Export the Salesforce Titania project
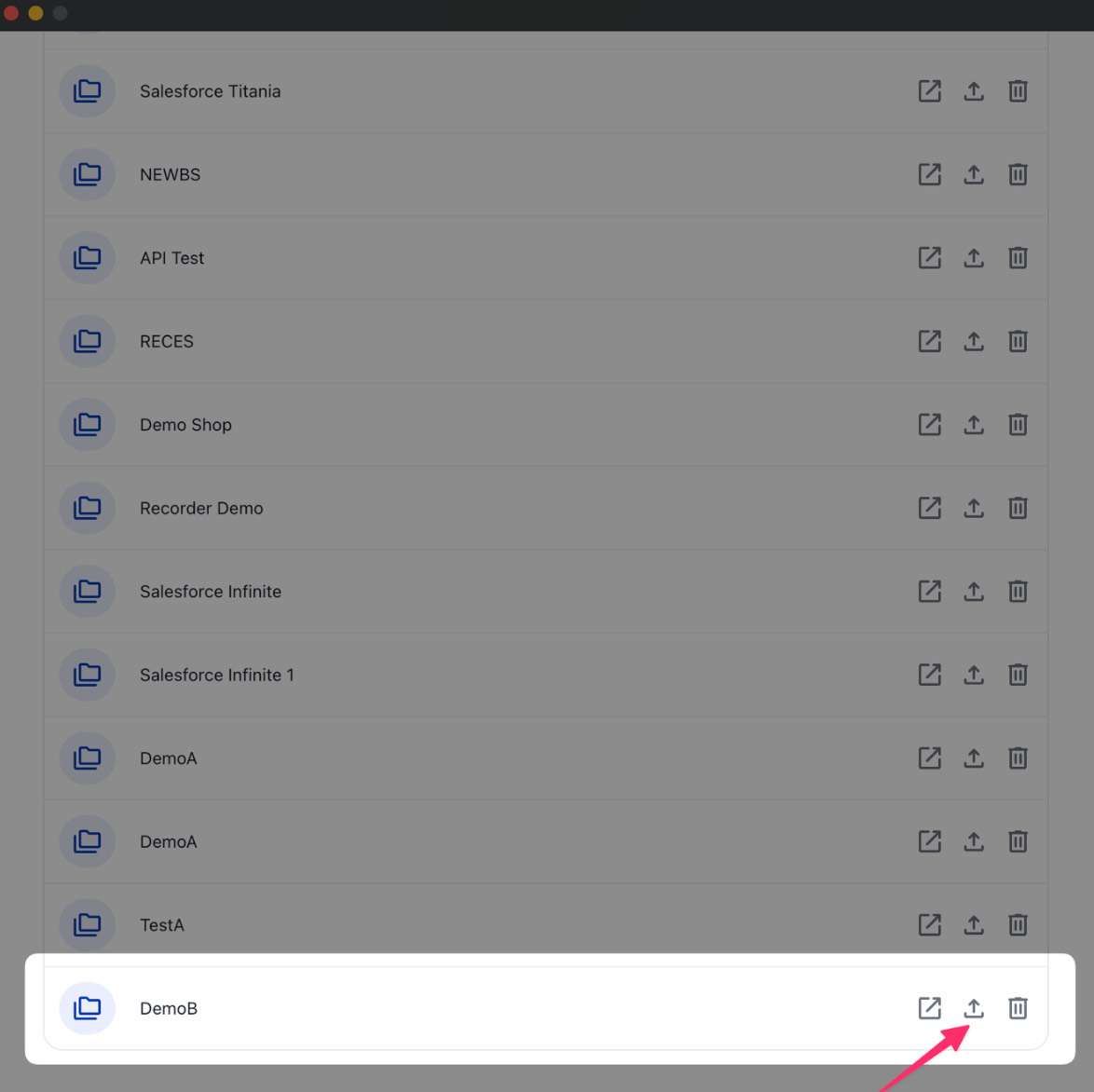This screenshot has width=1094, height=1092. (x=973, y=91)
